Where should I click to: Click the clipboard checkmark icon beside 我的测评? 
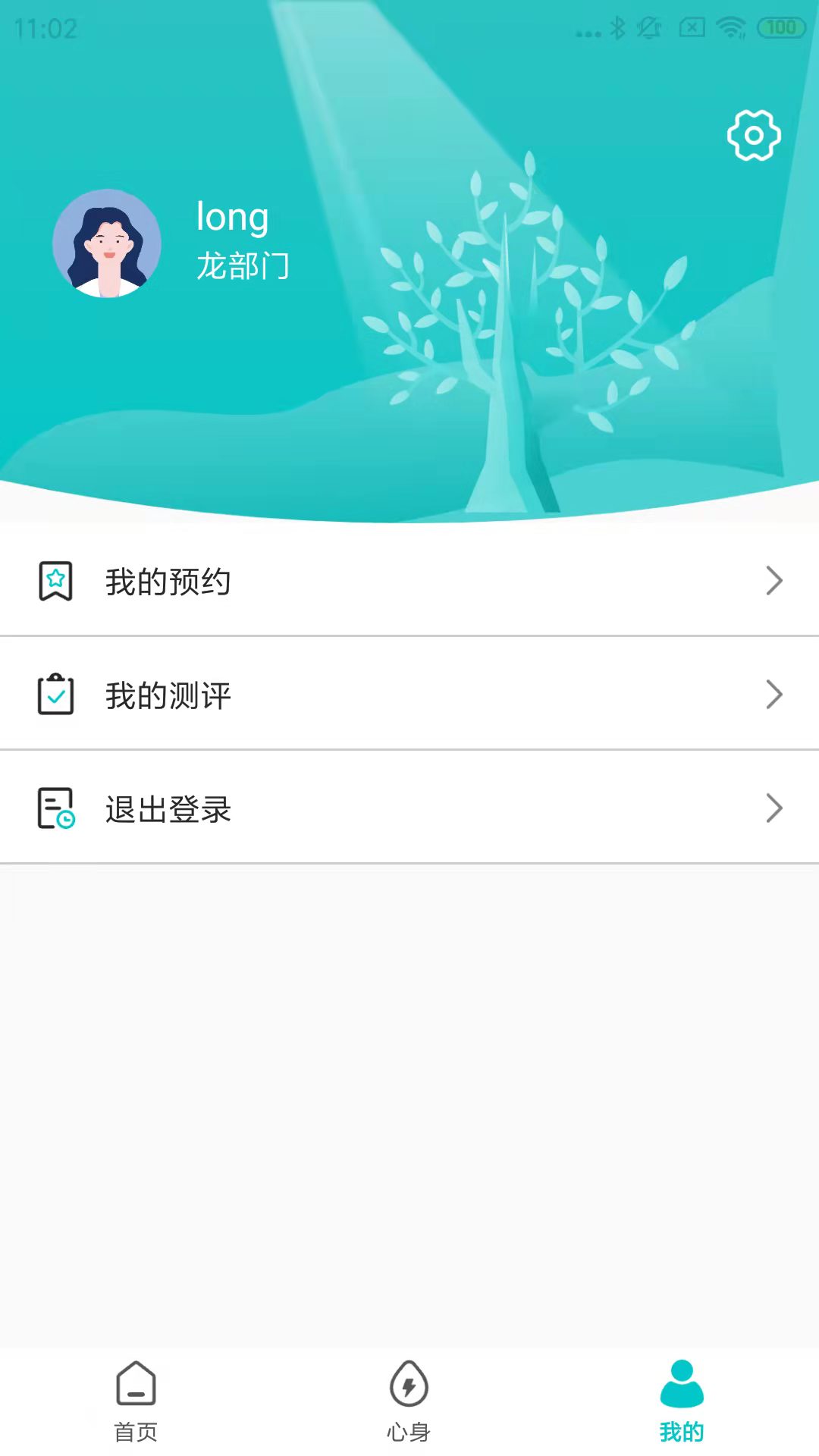click(x=54, y=695)
